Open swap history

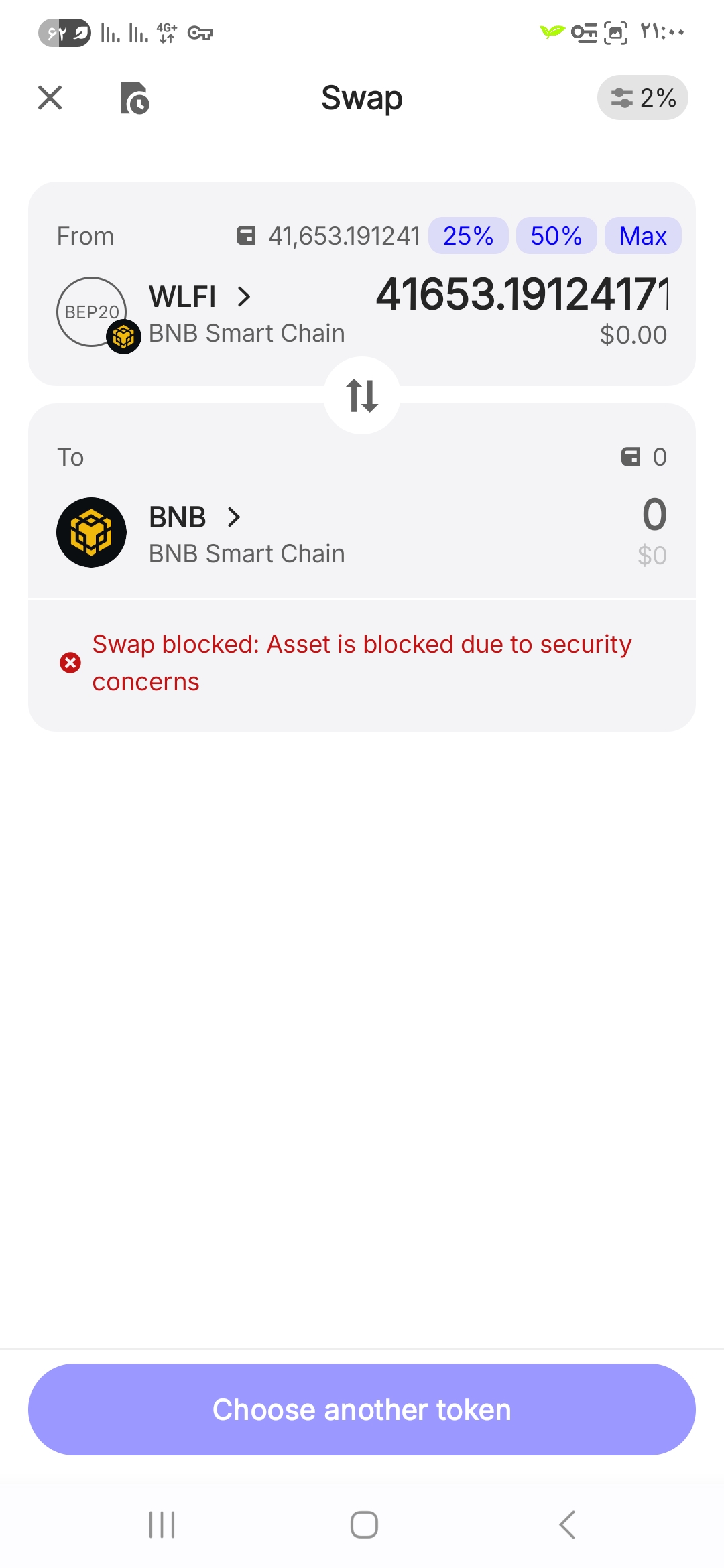point(135,98)
